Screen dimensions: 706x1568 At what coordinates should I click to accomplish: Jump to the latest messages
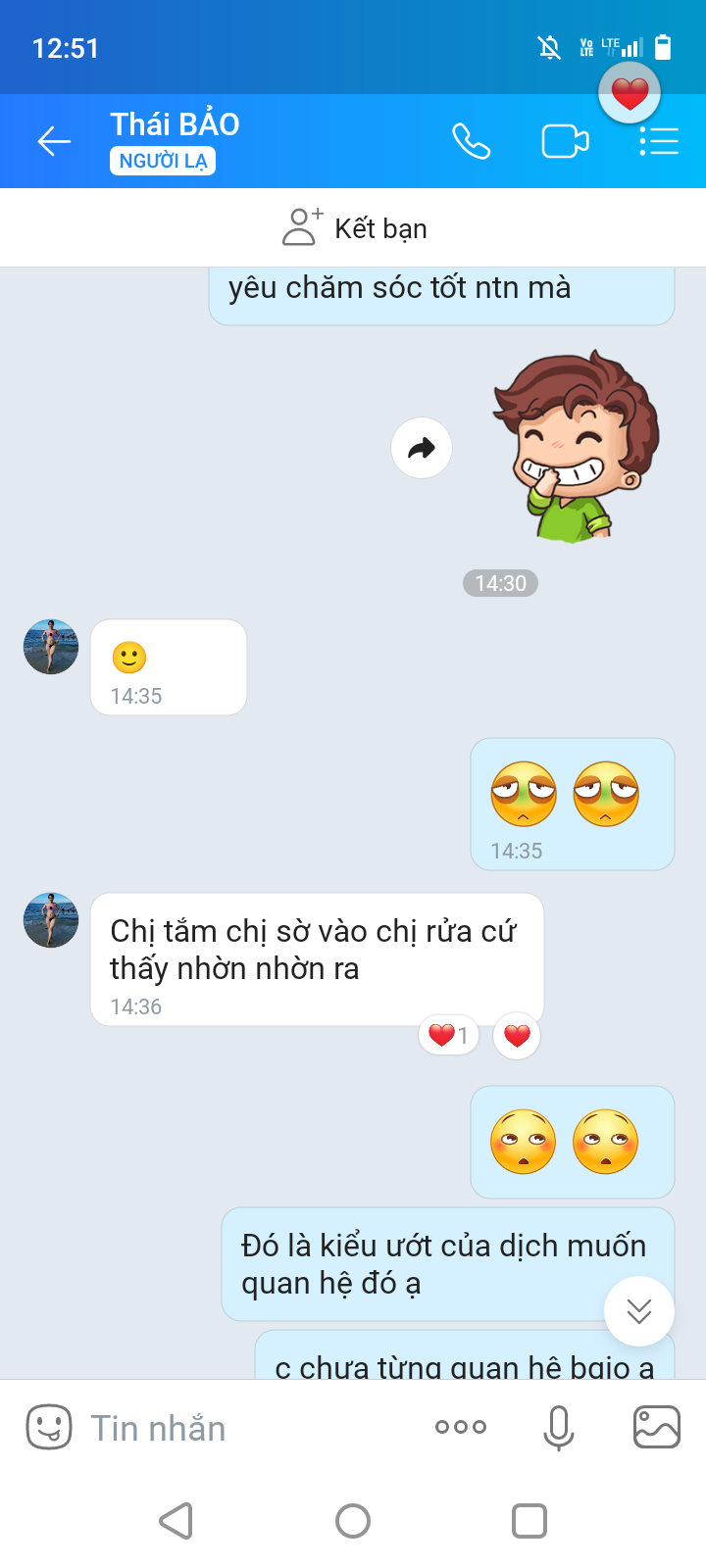coord(639,1311)
